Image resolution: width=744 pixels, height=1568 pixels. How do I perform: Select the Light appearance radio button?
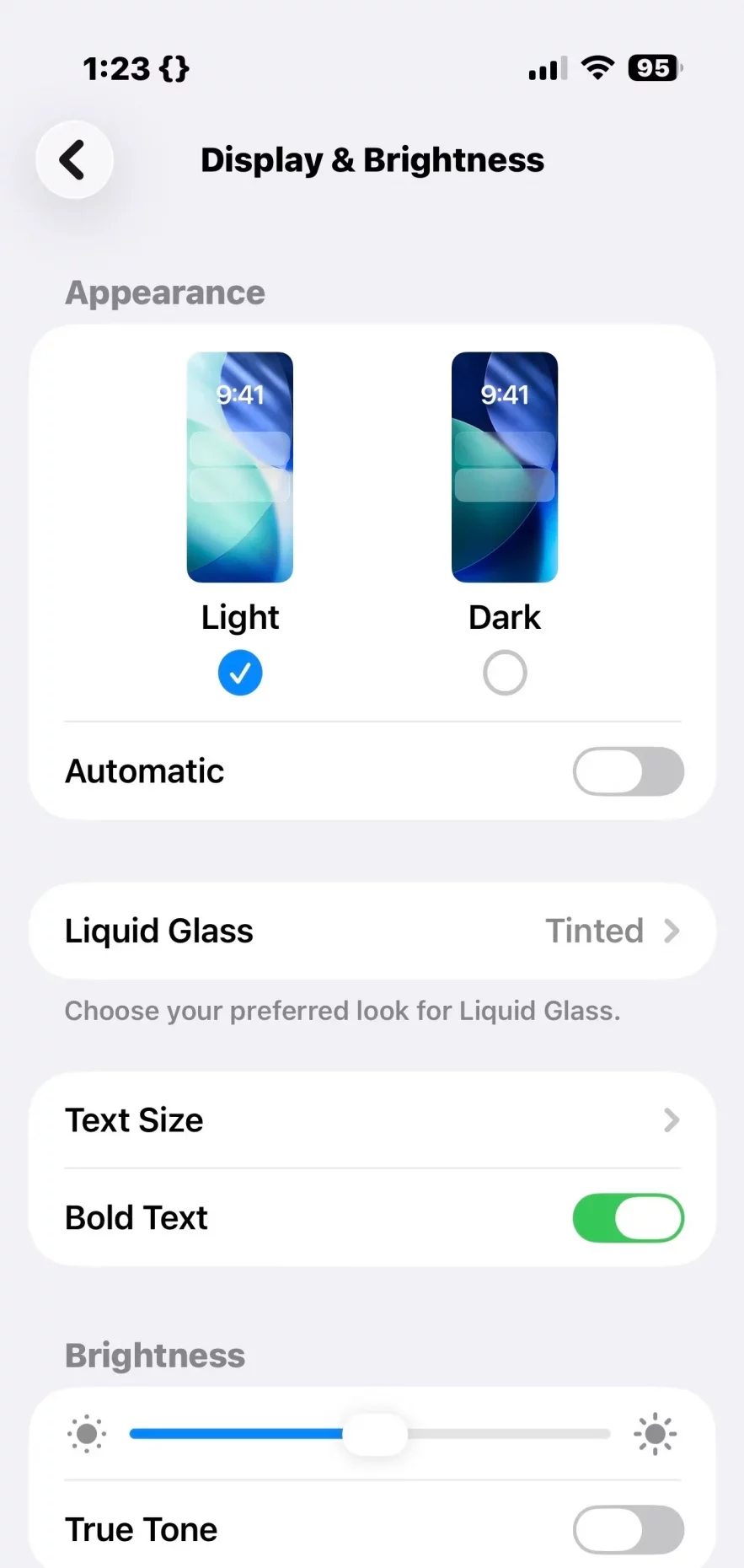click(x=240, y=673)
